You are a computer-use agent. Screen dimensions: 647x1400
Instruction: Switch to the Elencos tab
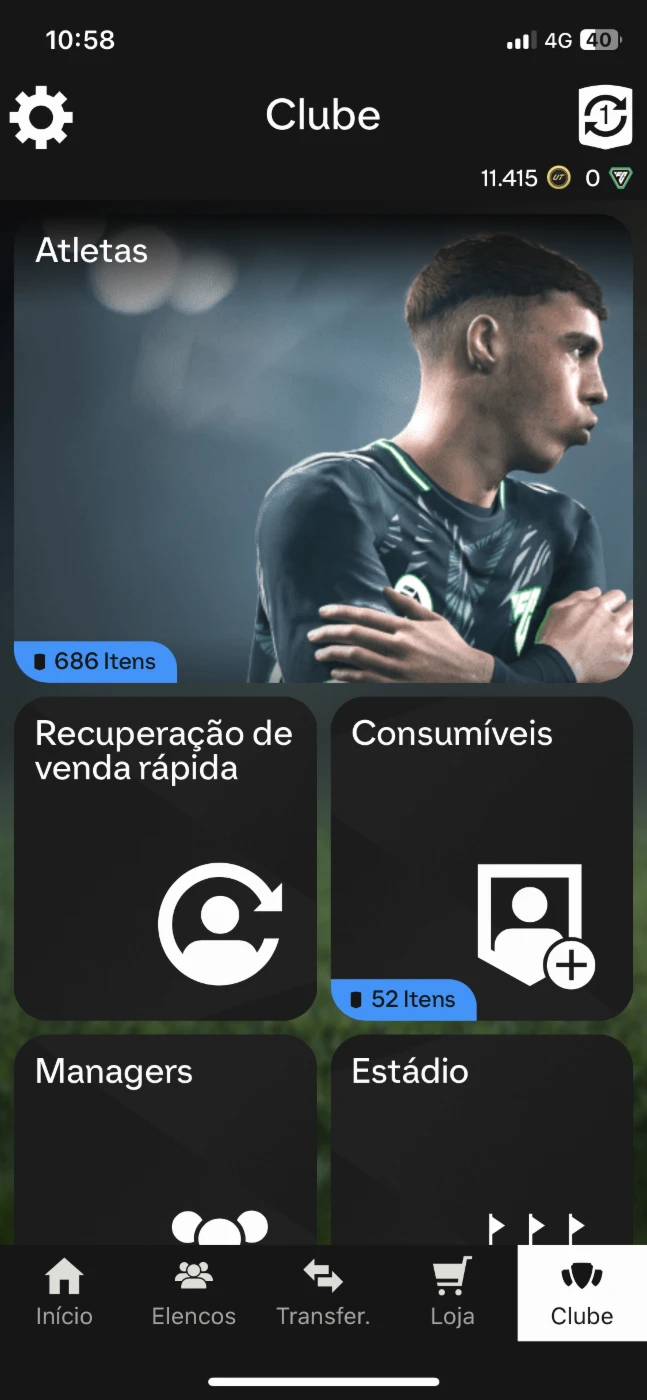(x=194, y=1293)
